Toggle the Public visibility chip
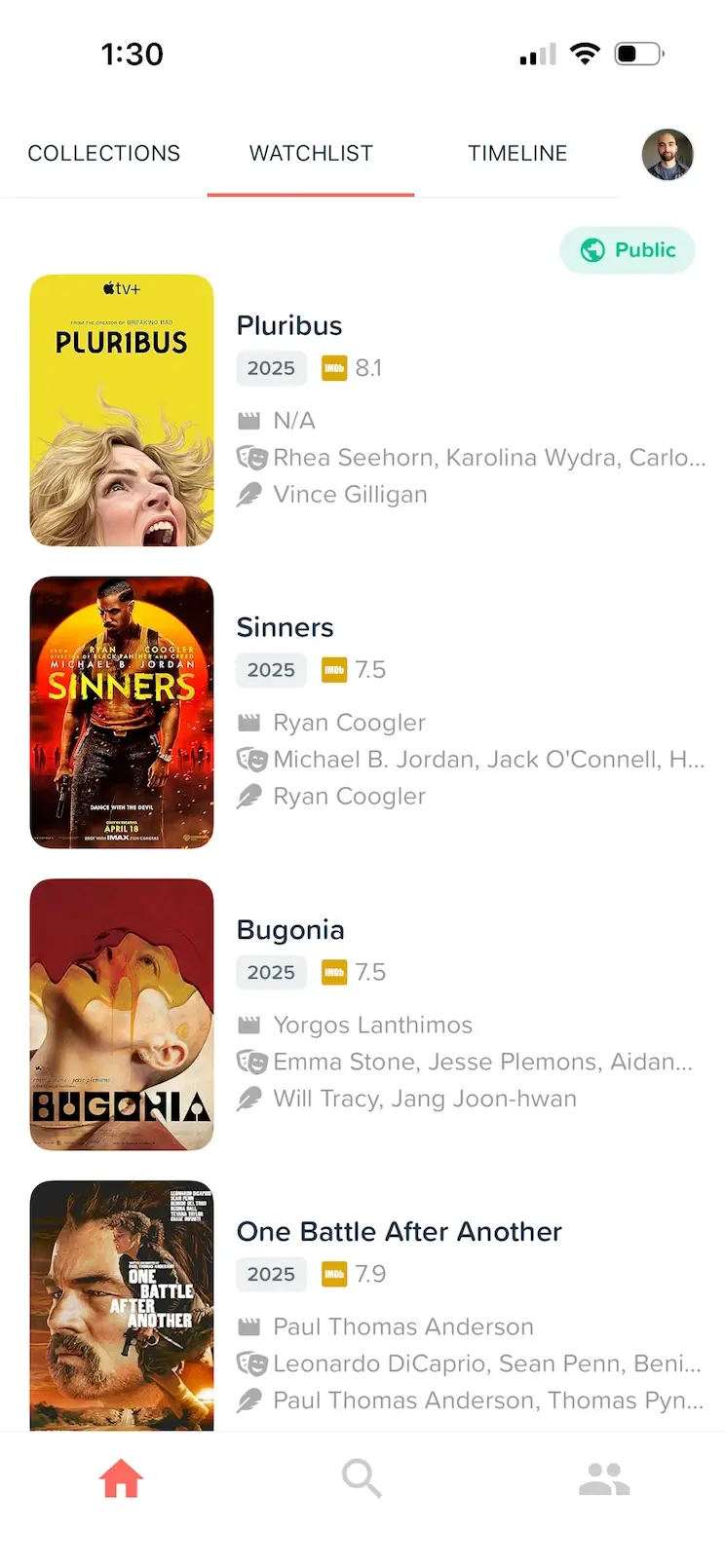Viewport: 725px width, 1568px height. [x=628, y=250]
